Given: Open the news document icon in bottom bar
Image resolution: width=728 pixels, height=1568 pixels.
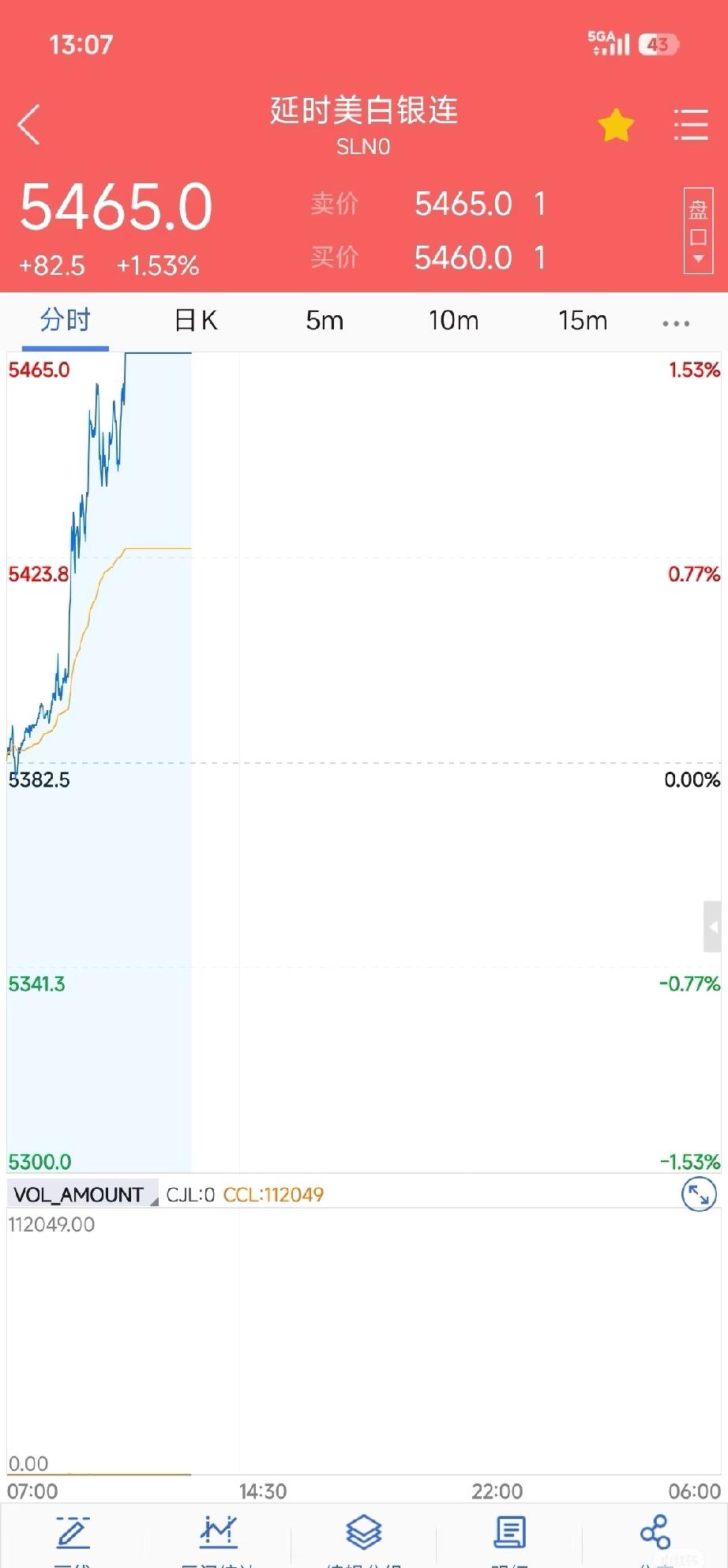Looking at the screenshot, I should pyautogui.click(x=509, y=1531).
